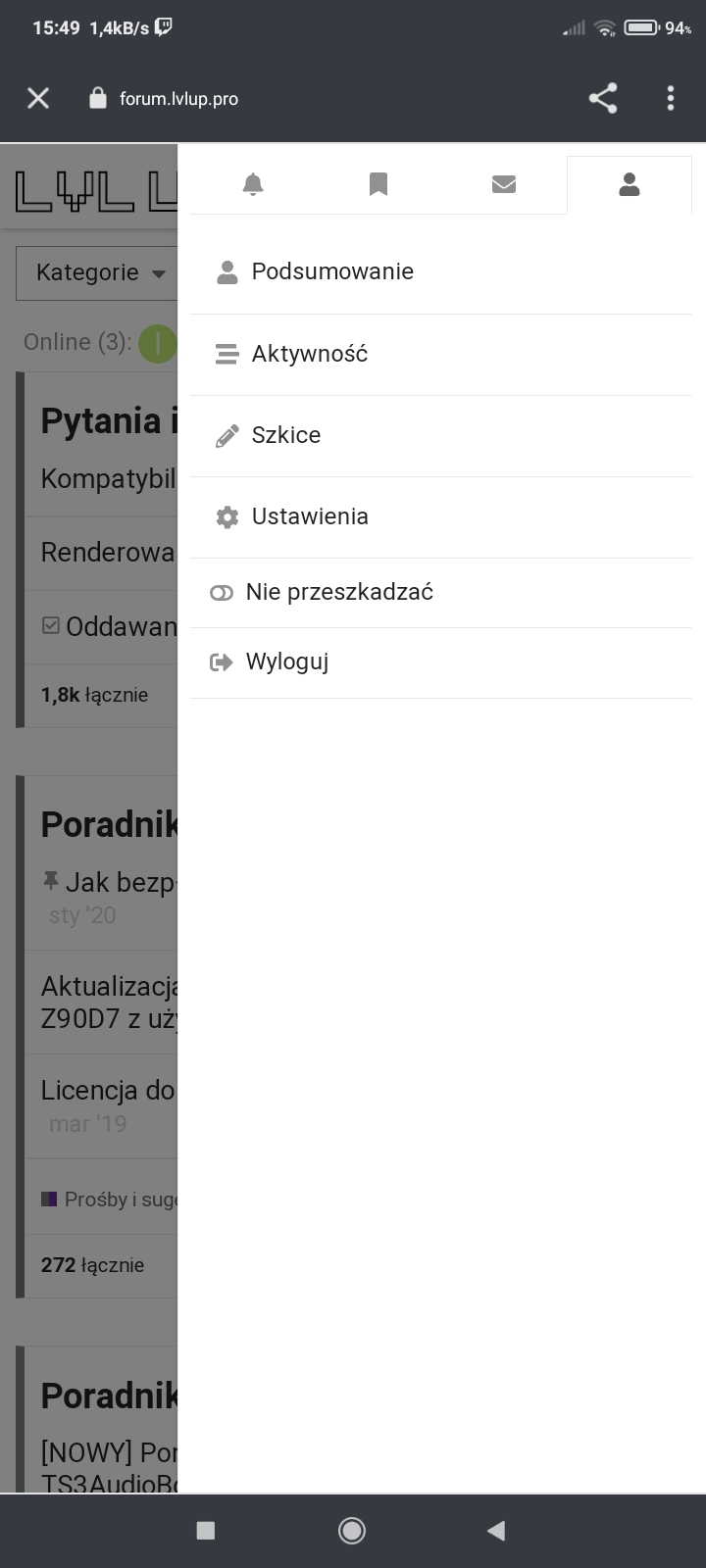Expand the Kategorie dropdown
Image resolution: width=706 pixels, height=1568 pixels.
[98, 272]
